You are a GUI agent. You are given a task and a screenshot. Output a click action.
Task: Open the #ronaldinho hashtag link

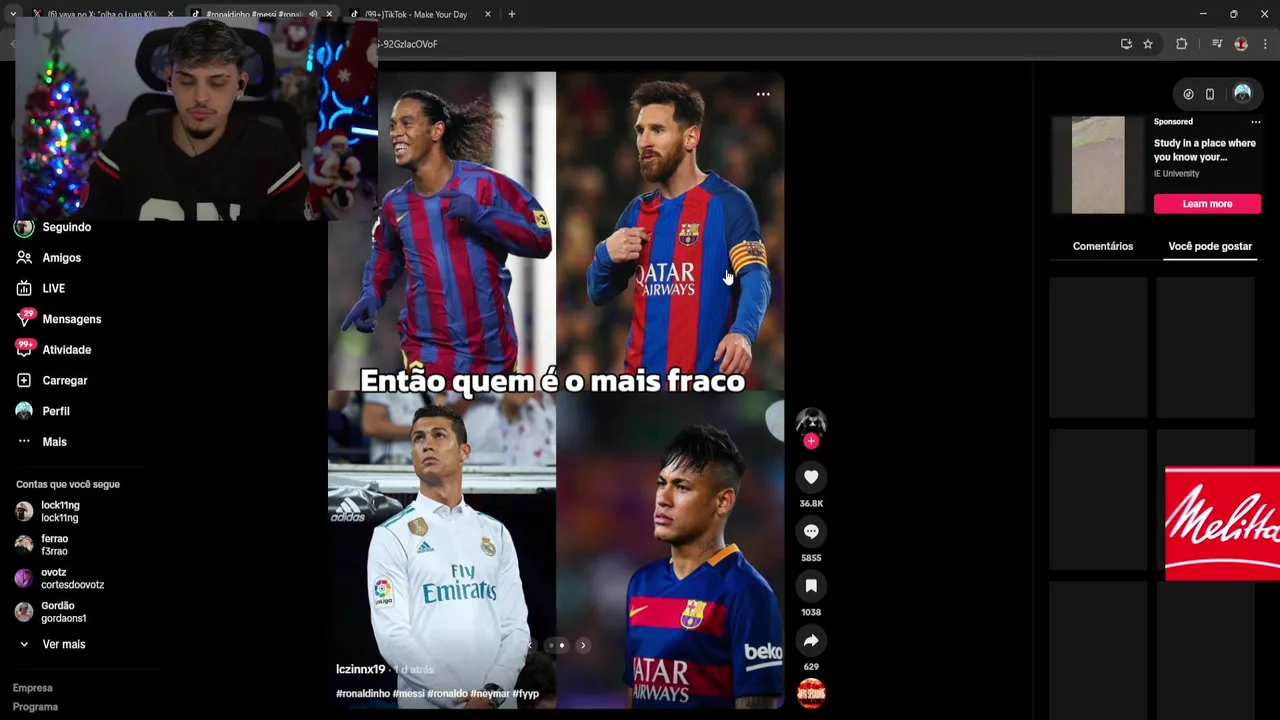tap(362, 694)
